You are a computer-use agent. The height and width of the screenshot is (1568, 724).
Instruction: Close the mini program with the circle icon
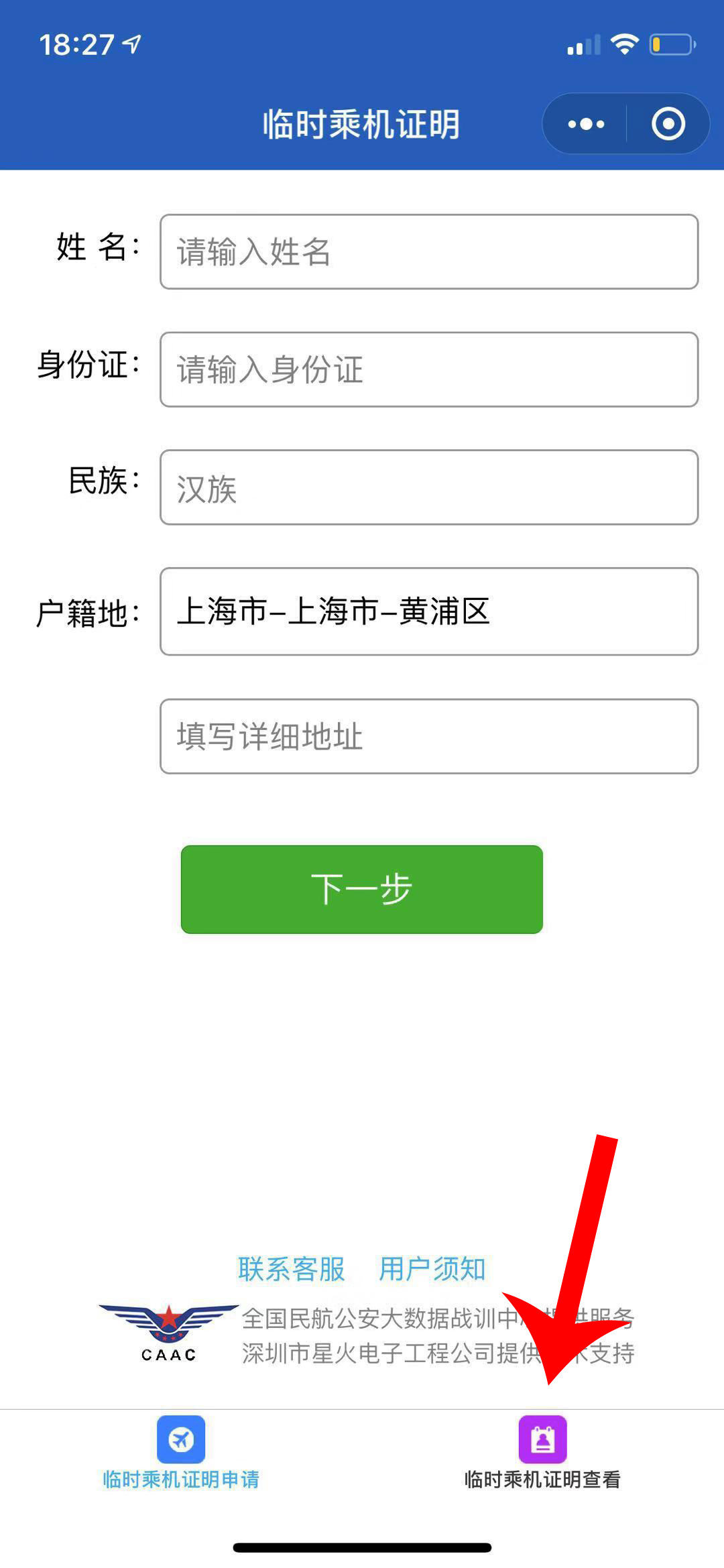[x=668, y=124]
